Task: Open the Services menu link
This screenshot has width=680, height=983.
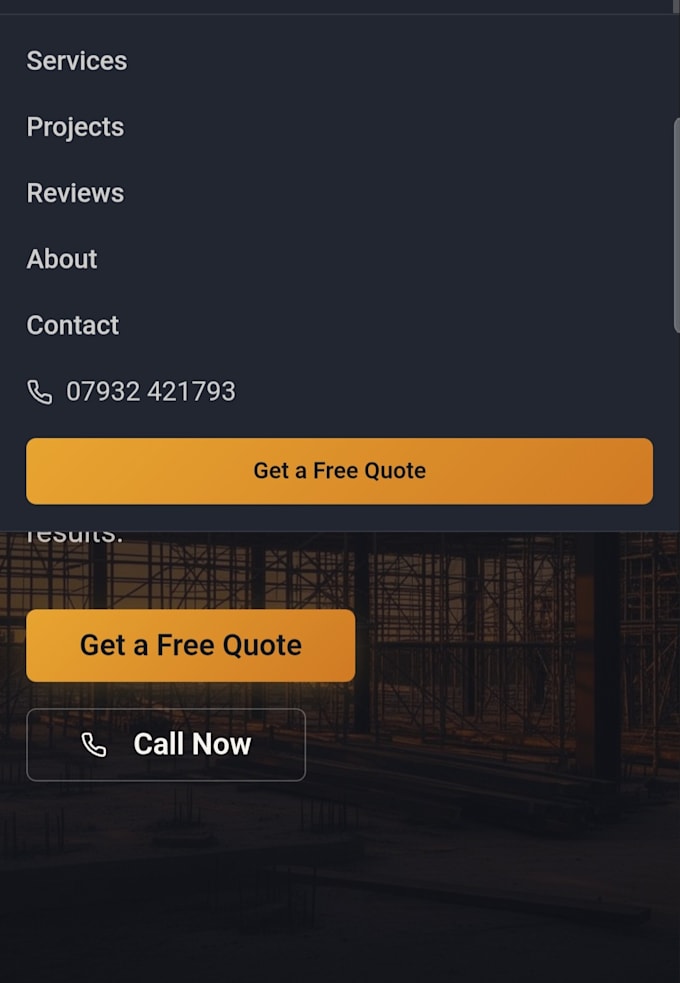Action: (x=76, y=61)
